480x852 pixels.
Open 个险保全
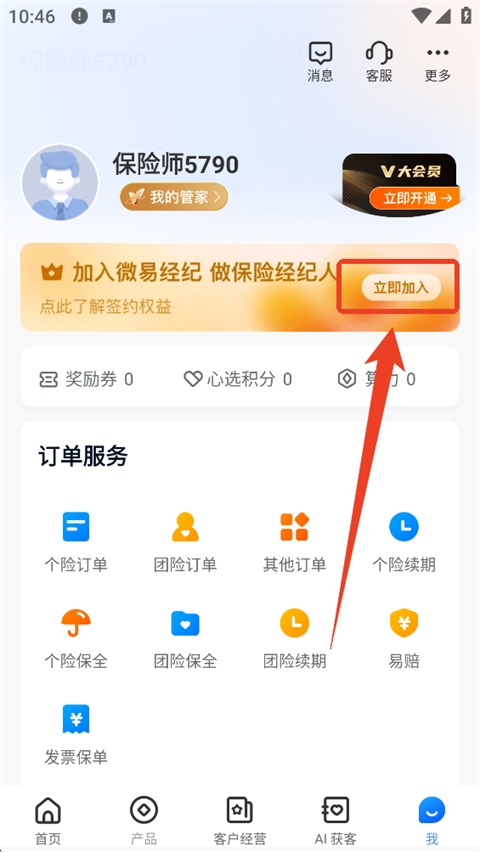[x=76, y=638]
